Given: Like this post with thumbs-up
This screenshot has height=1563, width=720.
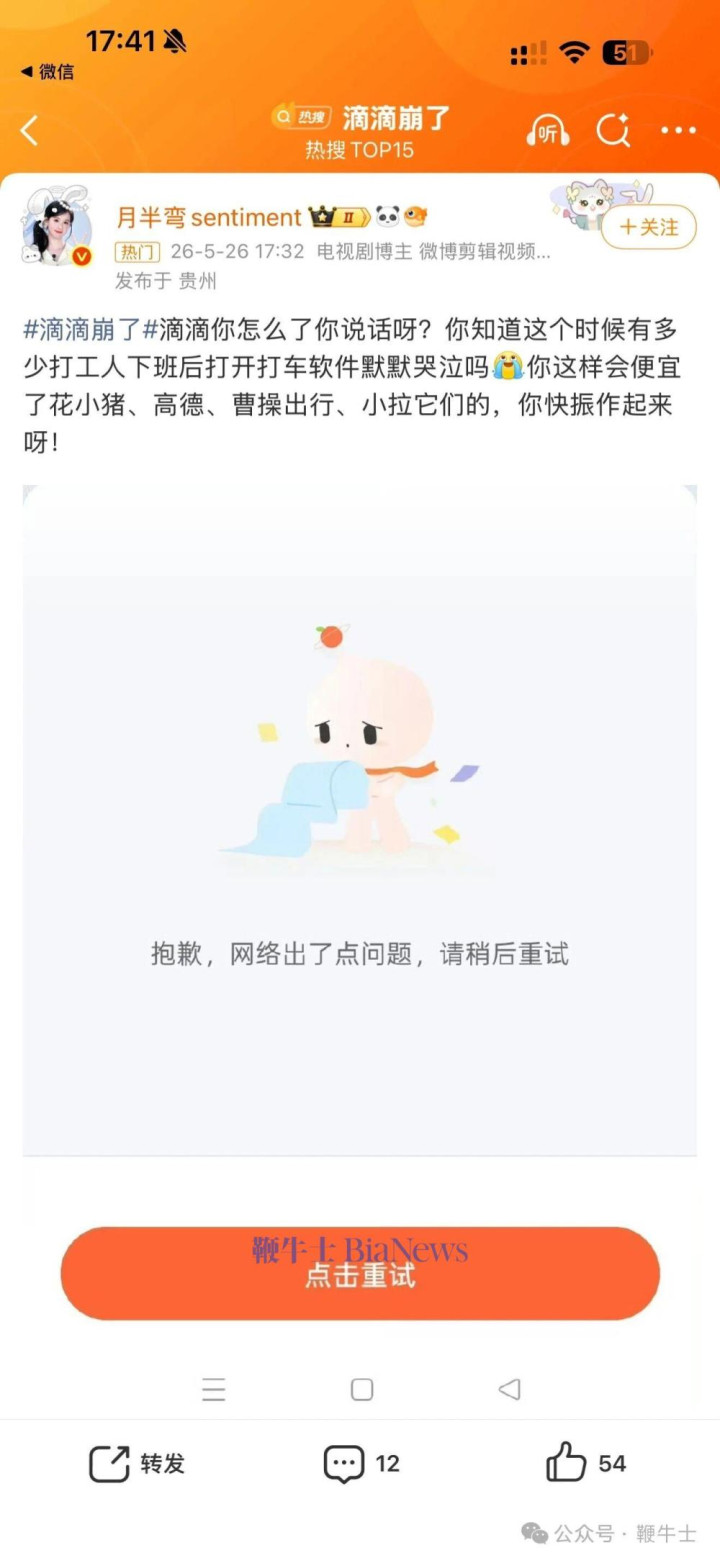Looking at the screenshot, I should pyautogui.click(x=586, y=1464).
